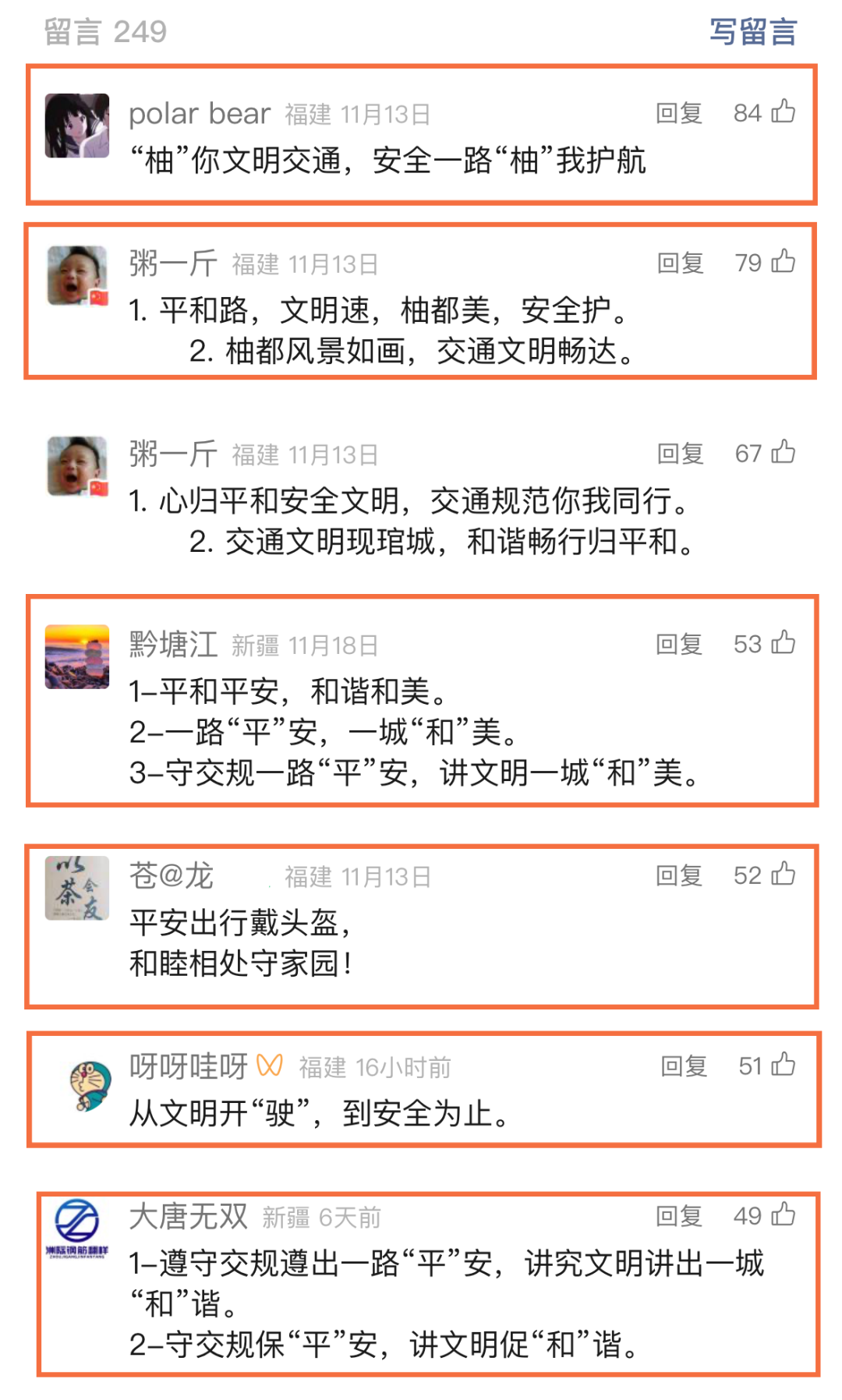The height and width of the screenshot is (1400, 842).
Task: Like 呀呀哇呀's comment
Action: point(783,1064)
